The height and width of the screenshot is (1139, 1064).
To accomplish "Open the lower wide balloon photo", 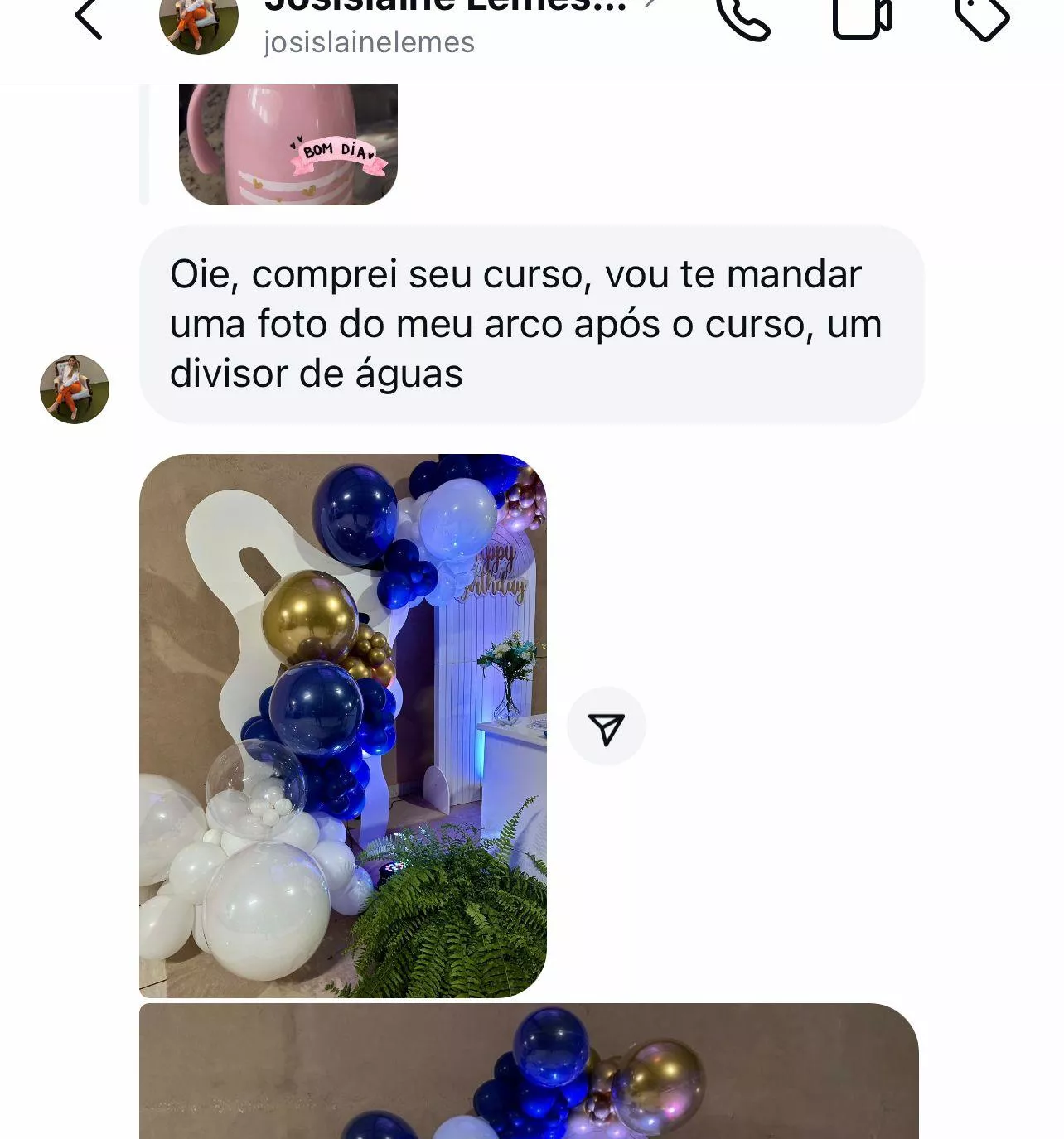I will point(528,1071).
